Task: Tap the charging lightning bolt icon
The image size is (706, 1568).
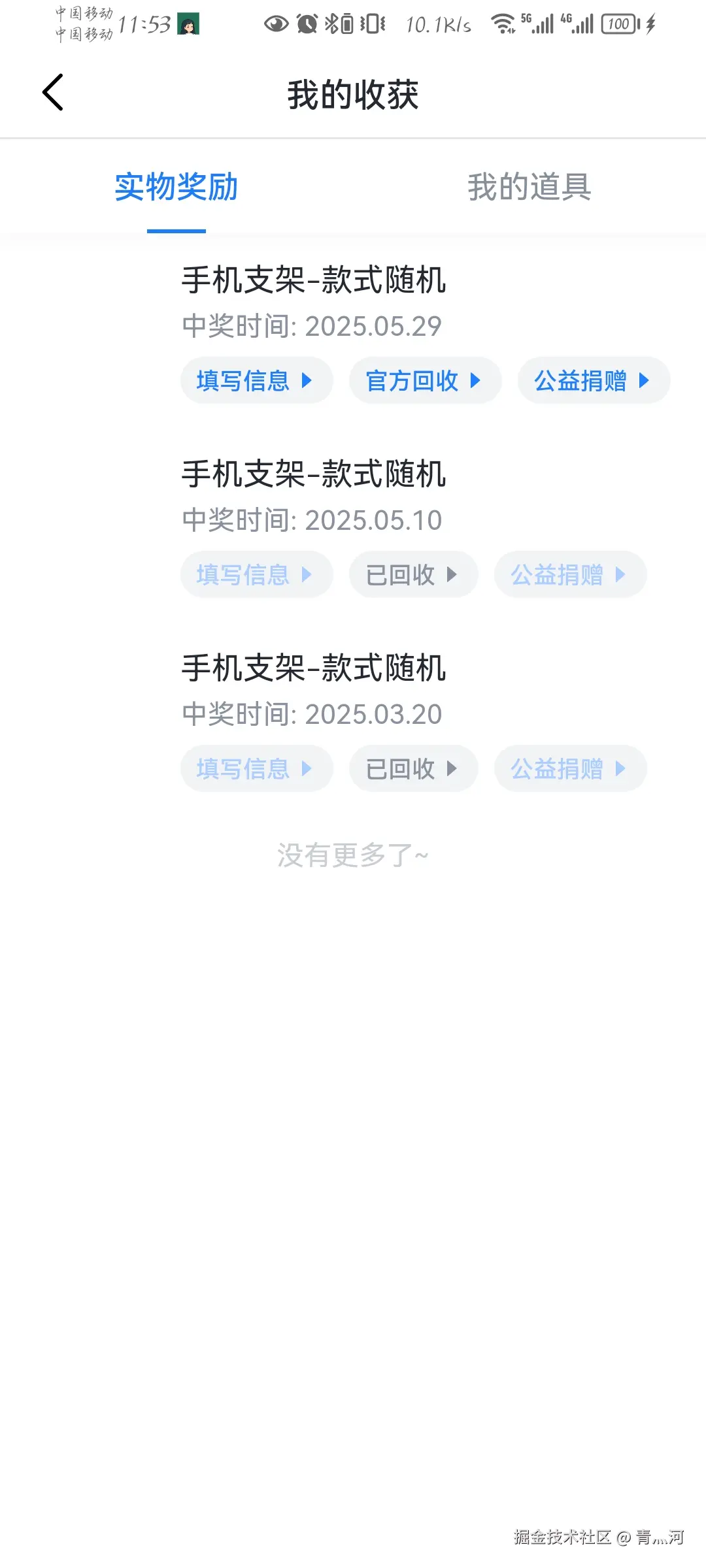Action: pyautogui.click(x=649, y=24)
